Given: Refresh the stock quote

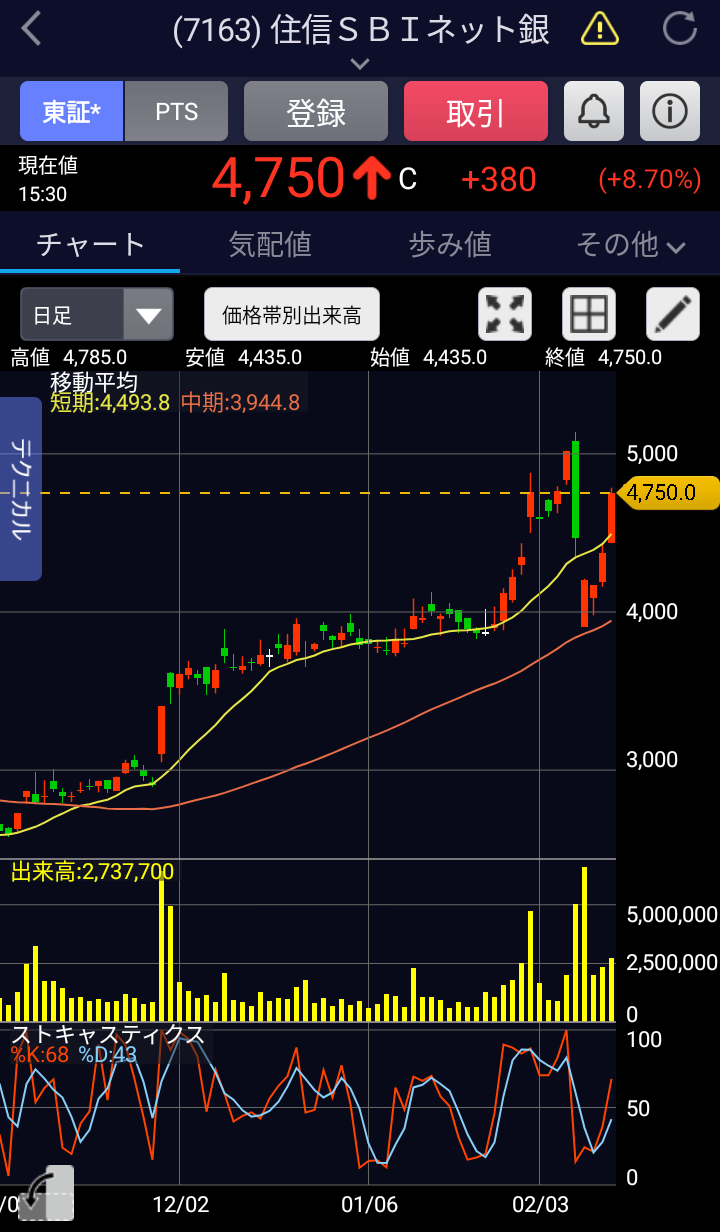Looking at the screenshot, I should coord(680,28).
